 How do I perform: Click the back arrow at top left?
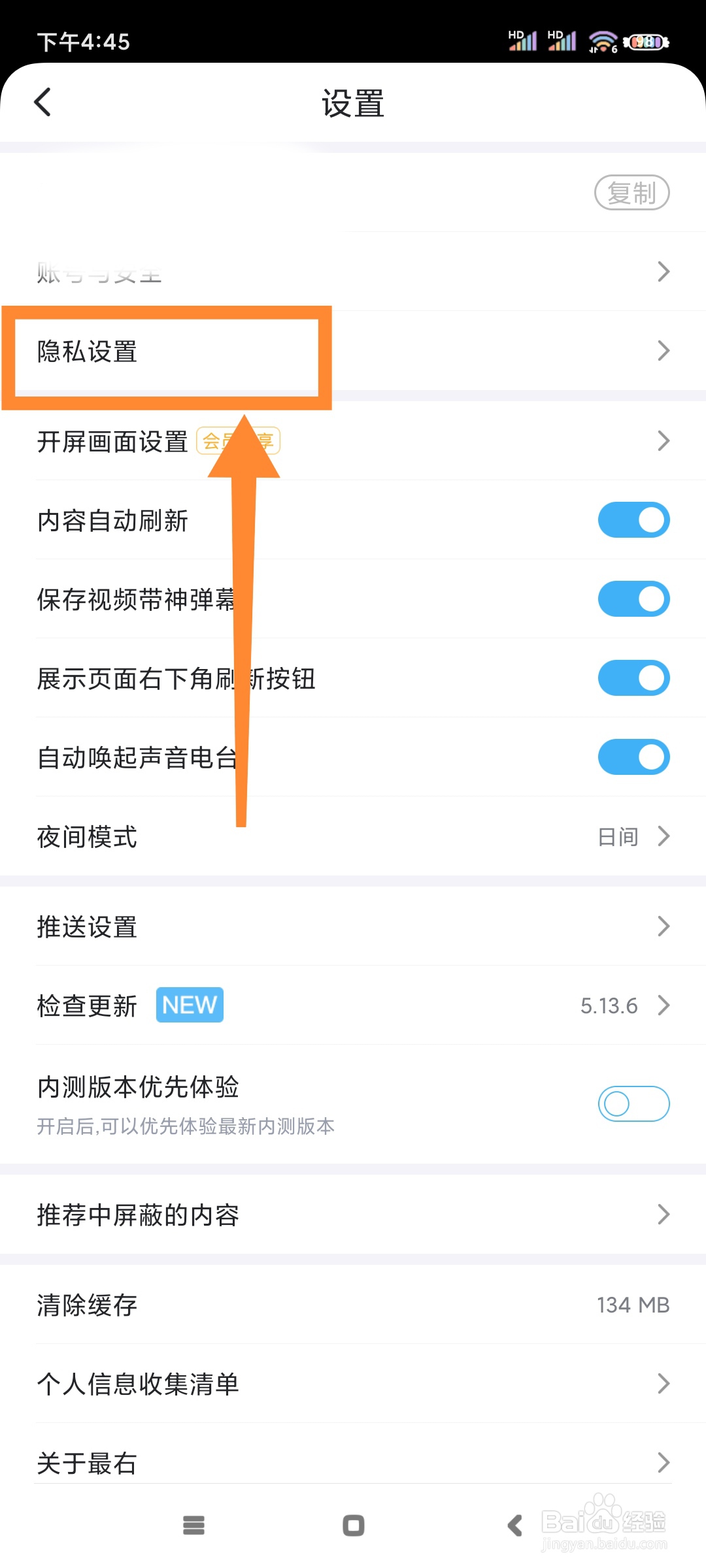click(x=42, y=102)
